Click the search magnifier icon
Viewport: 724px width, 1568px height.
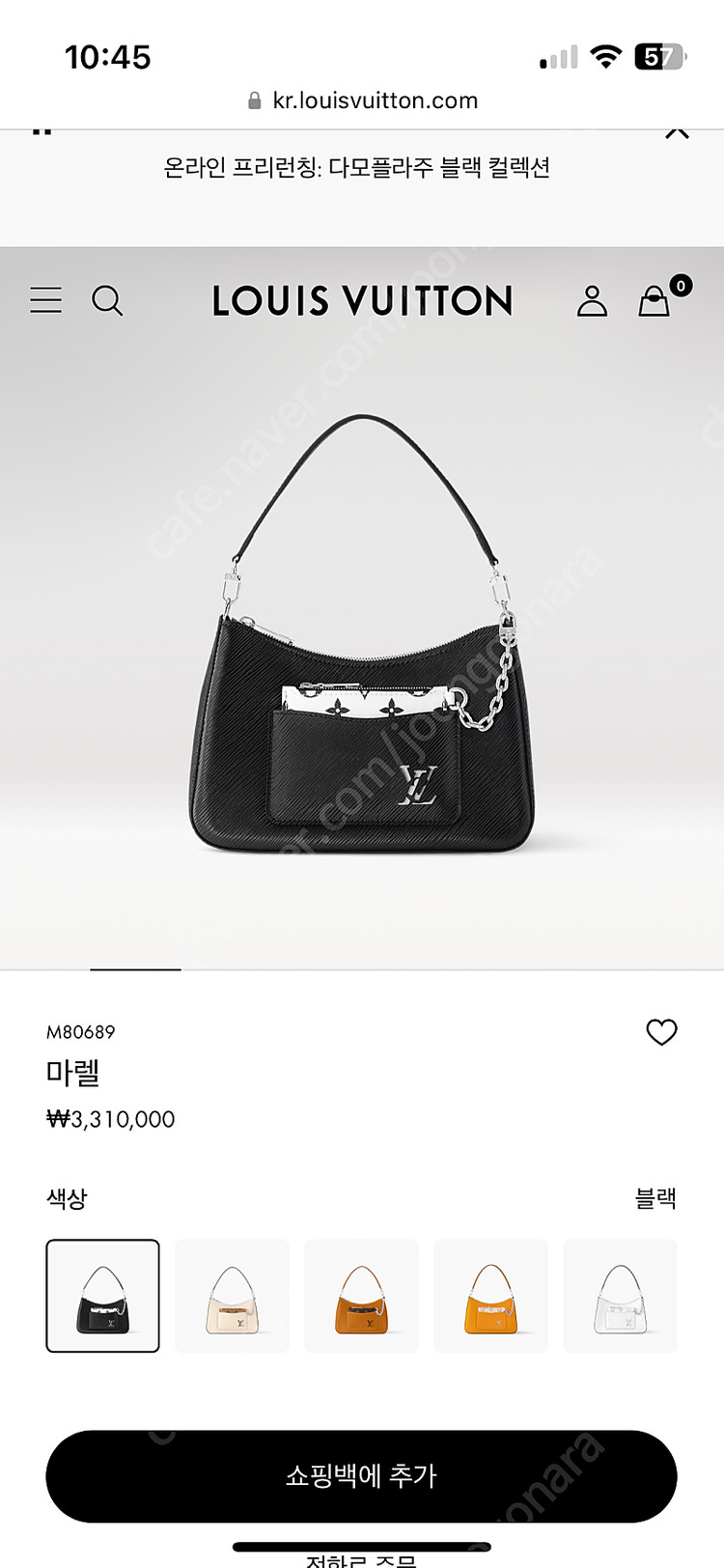coord(108,300)
